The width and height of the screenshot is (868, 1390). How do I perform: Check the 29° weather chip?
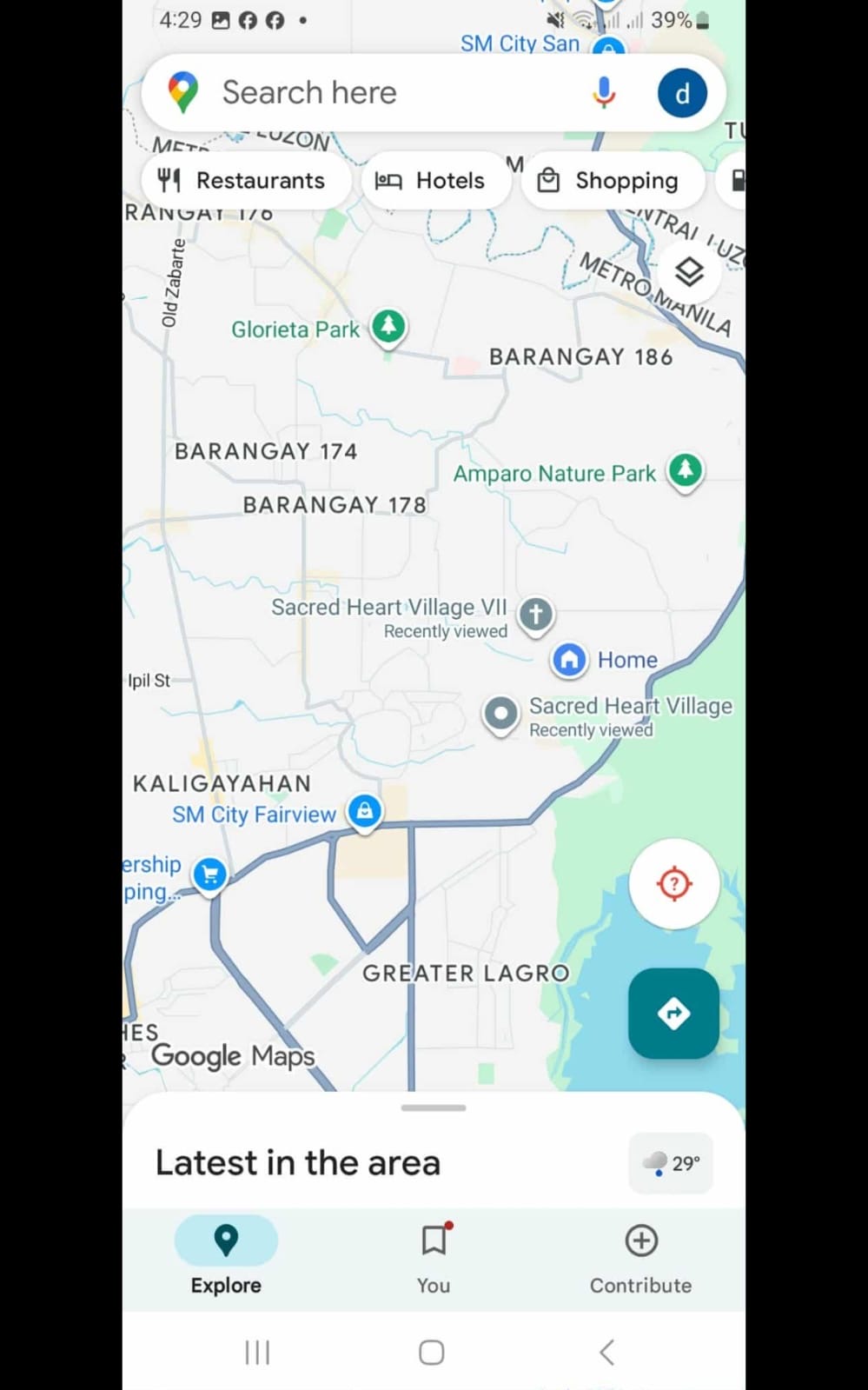point(671,1163)
